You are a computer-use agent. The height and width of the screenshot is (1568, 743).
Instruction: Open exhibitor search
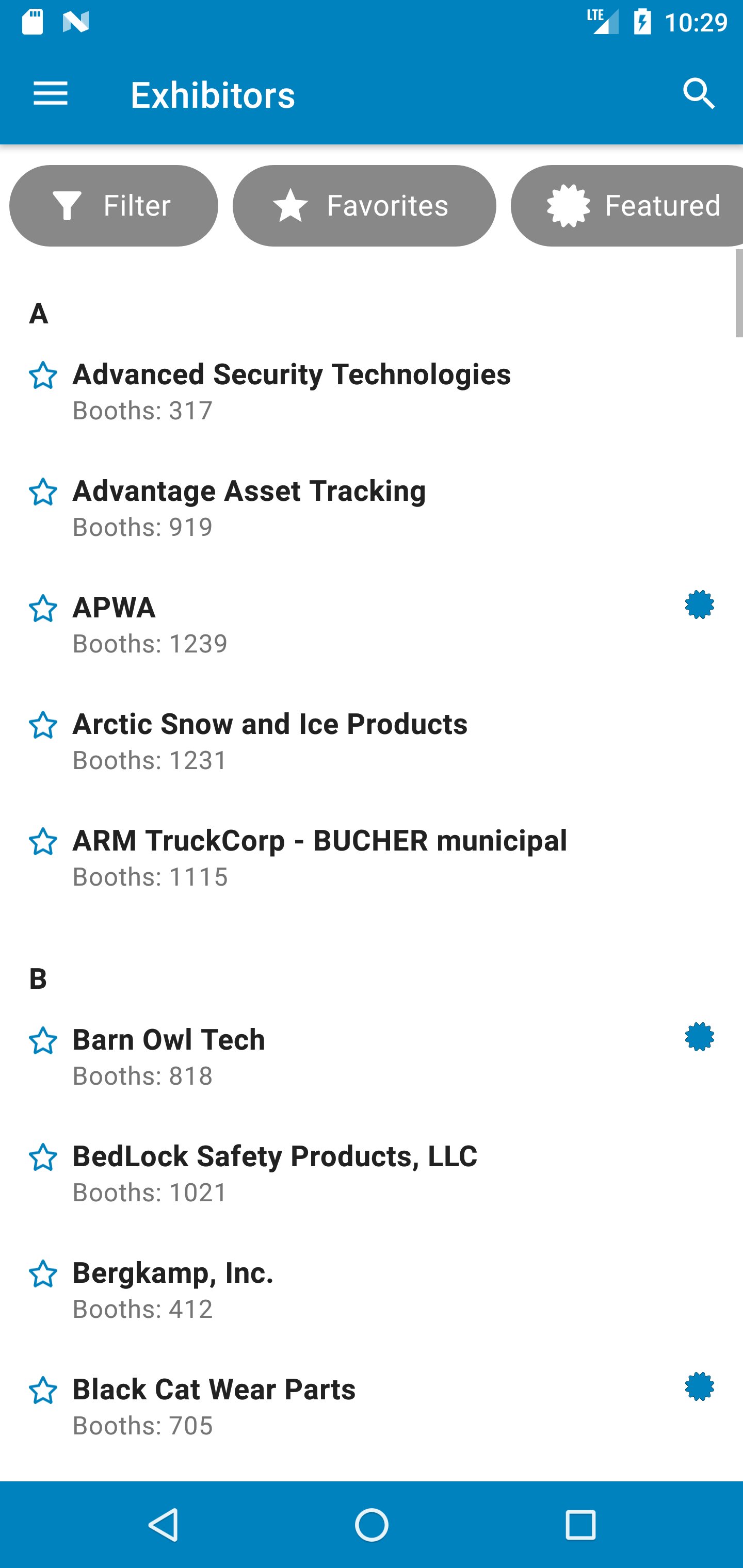[699, 94]
